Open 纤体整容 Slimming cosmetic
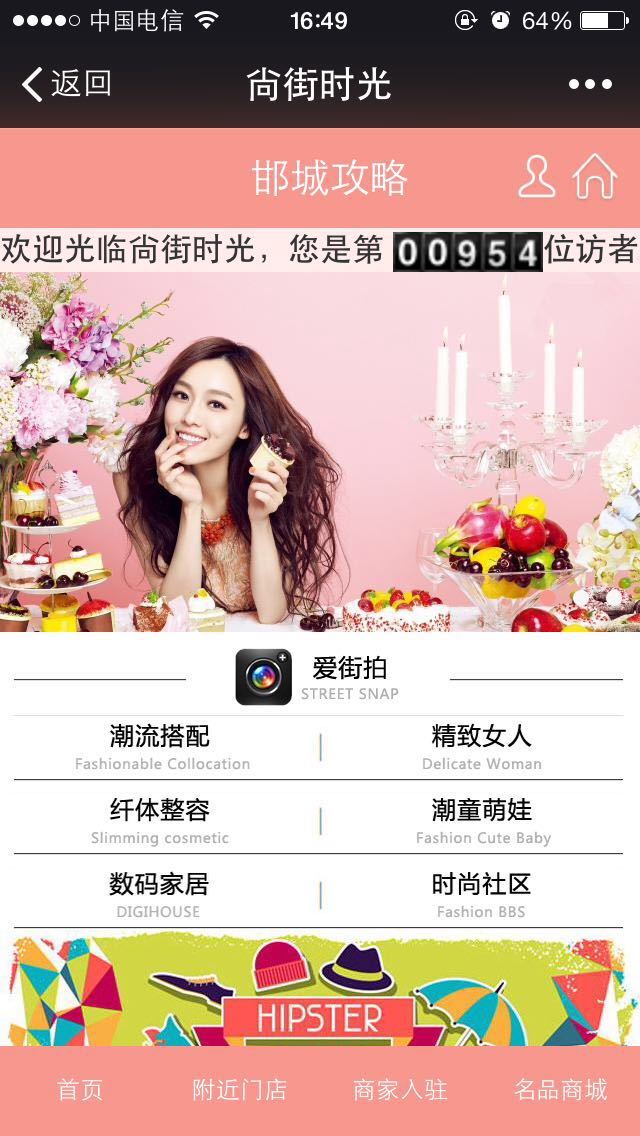The width and height of the screenshot is (640, 1136). tap(159, 822)
